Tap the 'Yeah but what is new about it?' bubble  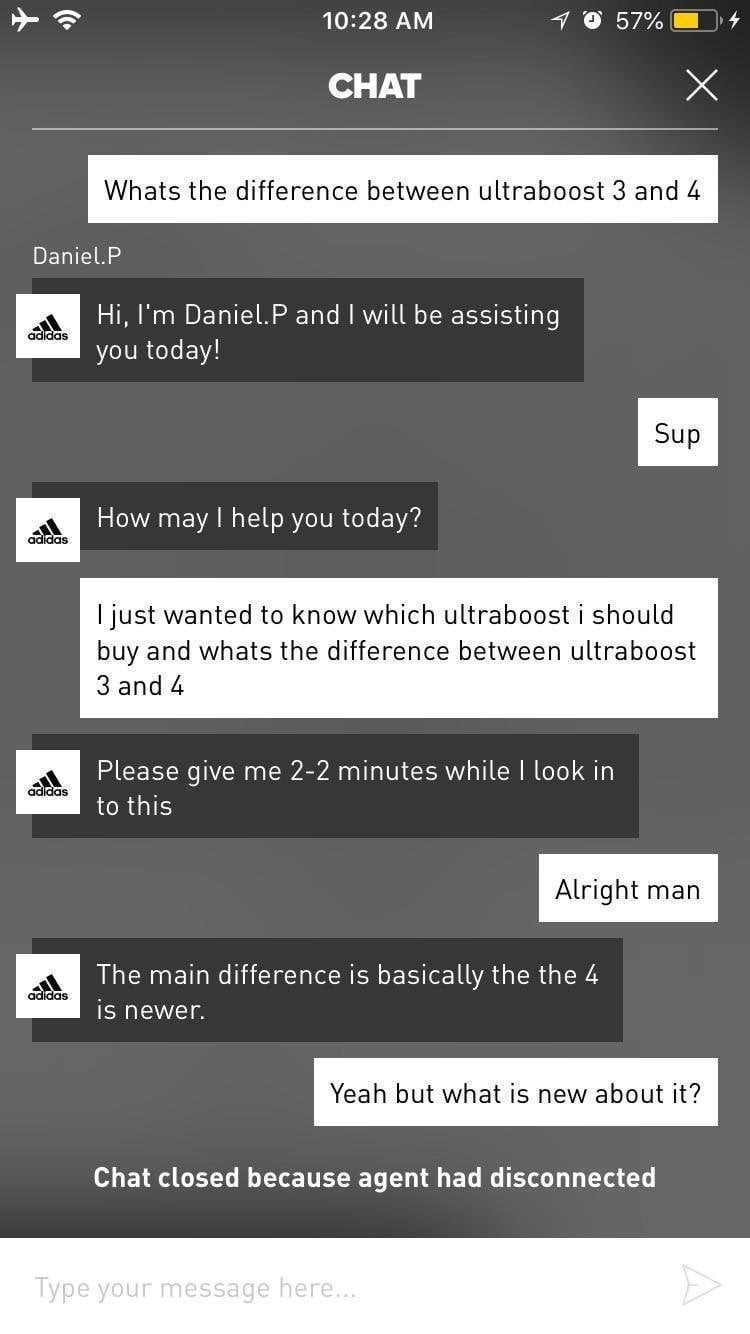click(515, 1092)
